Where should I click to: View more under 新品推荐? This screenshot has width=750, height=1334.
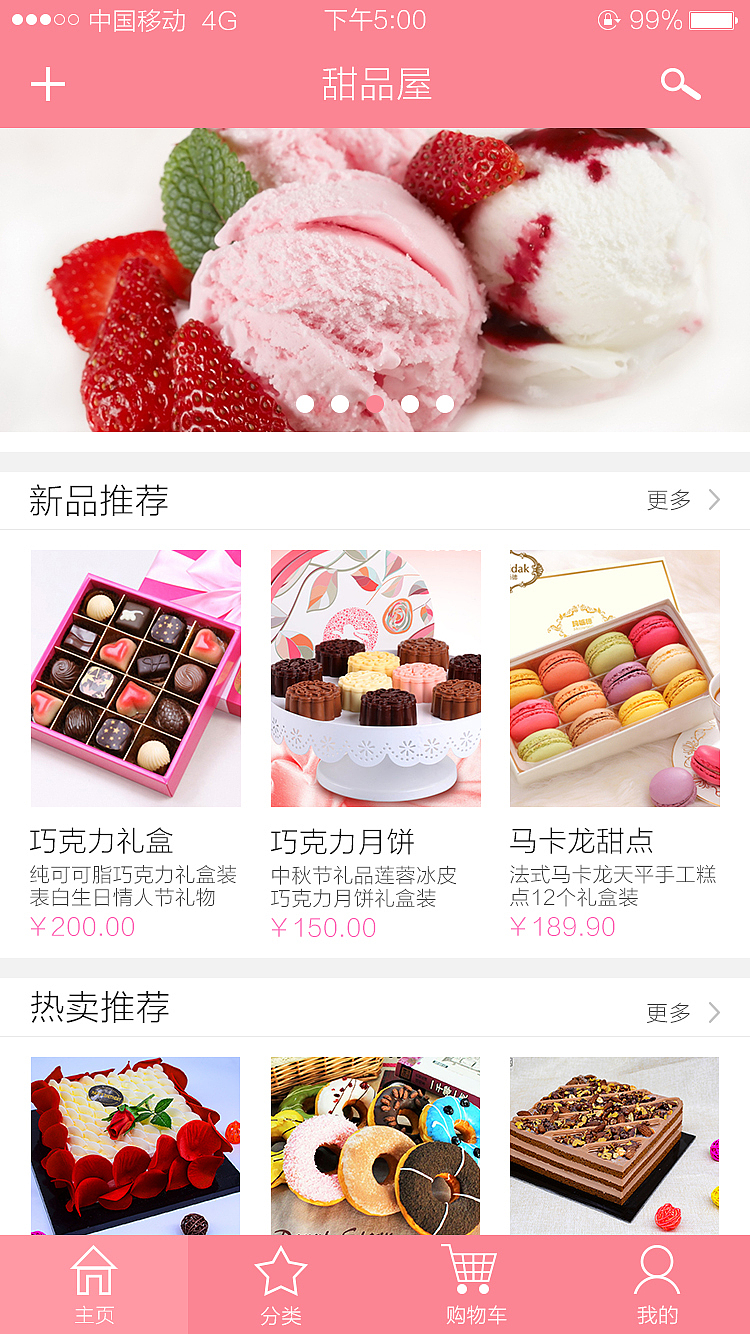tap(684, 500)
